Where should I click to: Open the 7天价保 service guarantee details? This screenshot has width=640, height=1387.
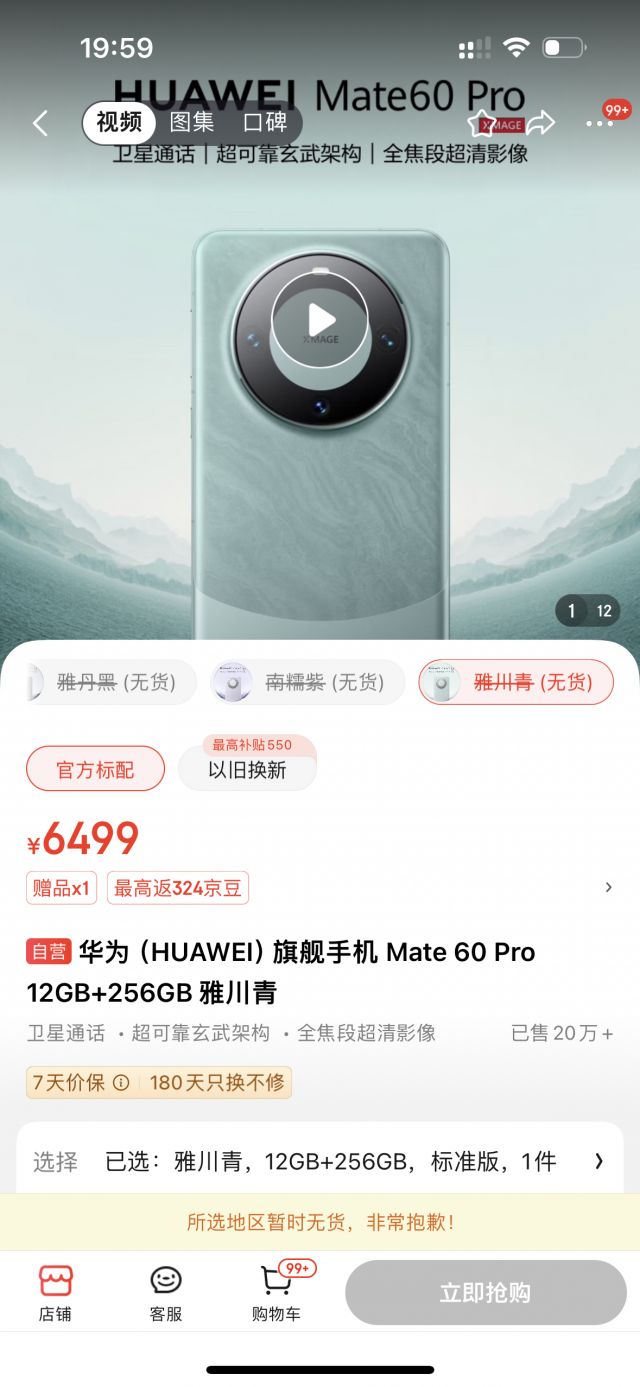[x=80, y=1083]
